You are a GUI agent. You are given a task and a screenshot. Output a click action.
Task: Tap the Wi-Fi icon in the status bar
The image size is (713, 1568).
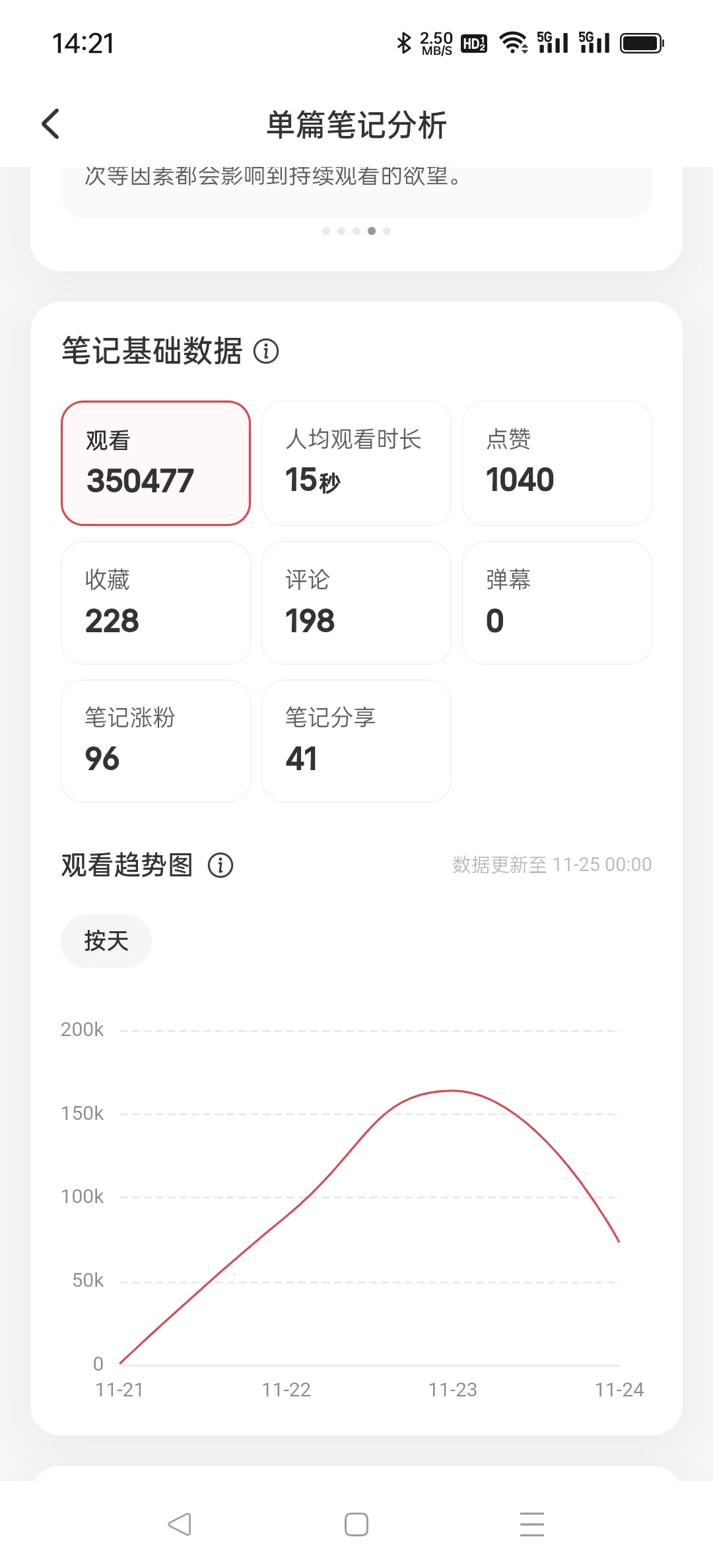tap(514, 42)
